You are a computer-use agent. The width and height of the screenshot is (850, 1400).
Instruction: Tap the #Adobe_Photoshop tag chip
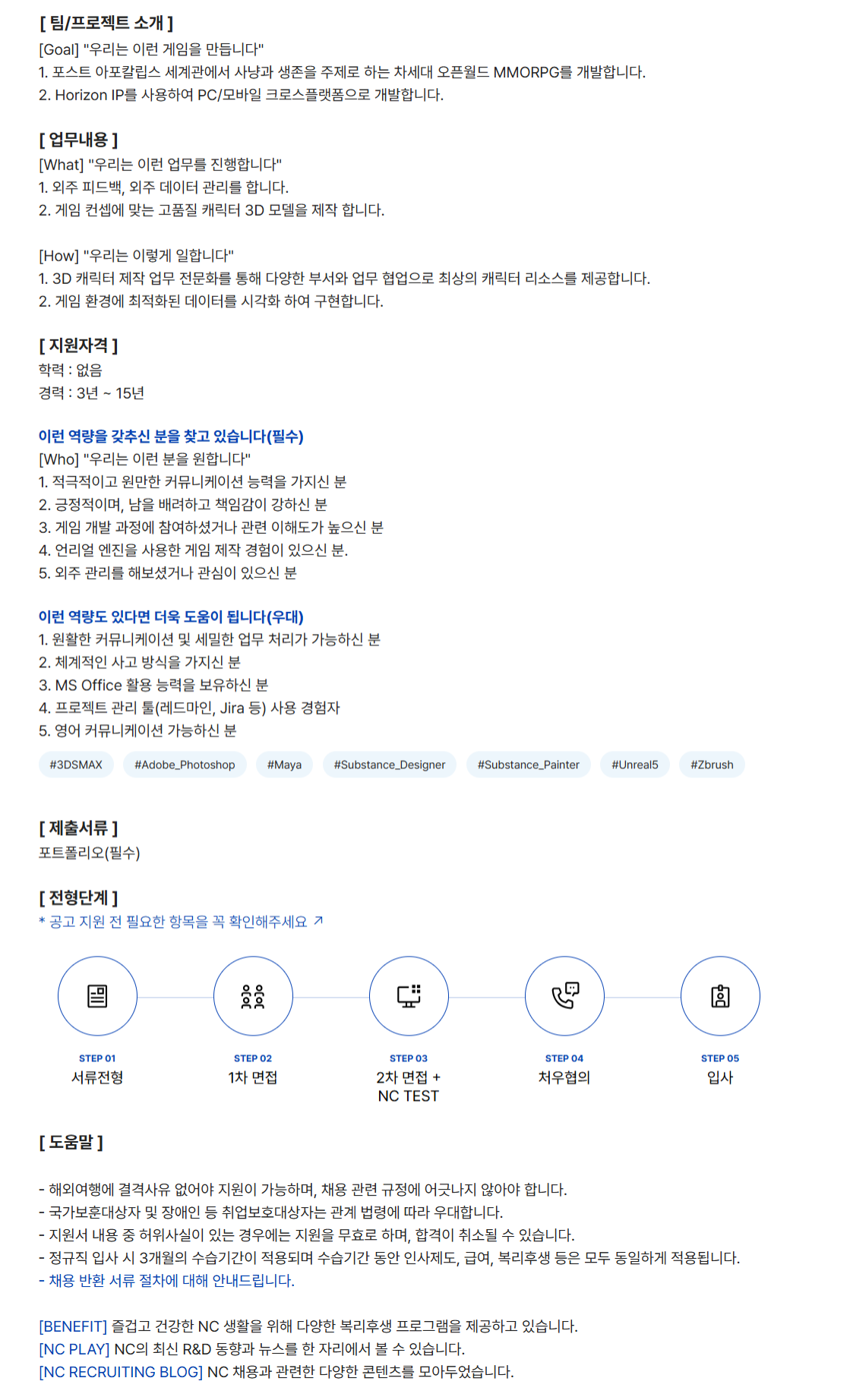pyautogui.click(x=185, y=765)
